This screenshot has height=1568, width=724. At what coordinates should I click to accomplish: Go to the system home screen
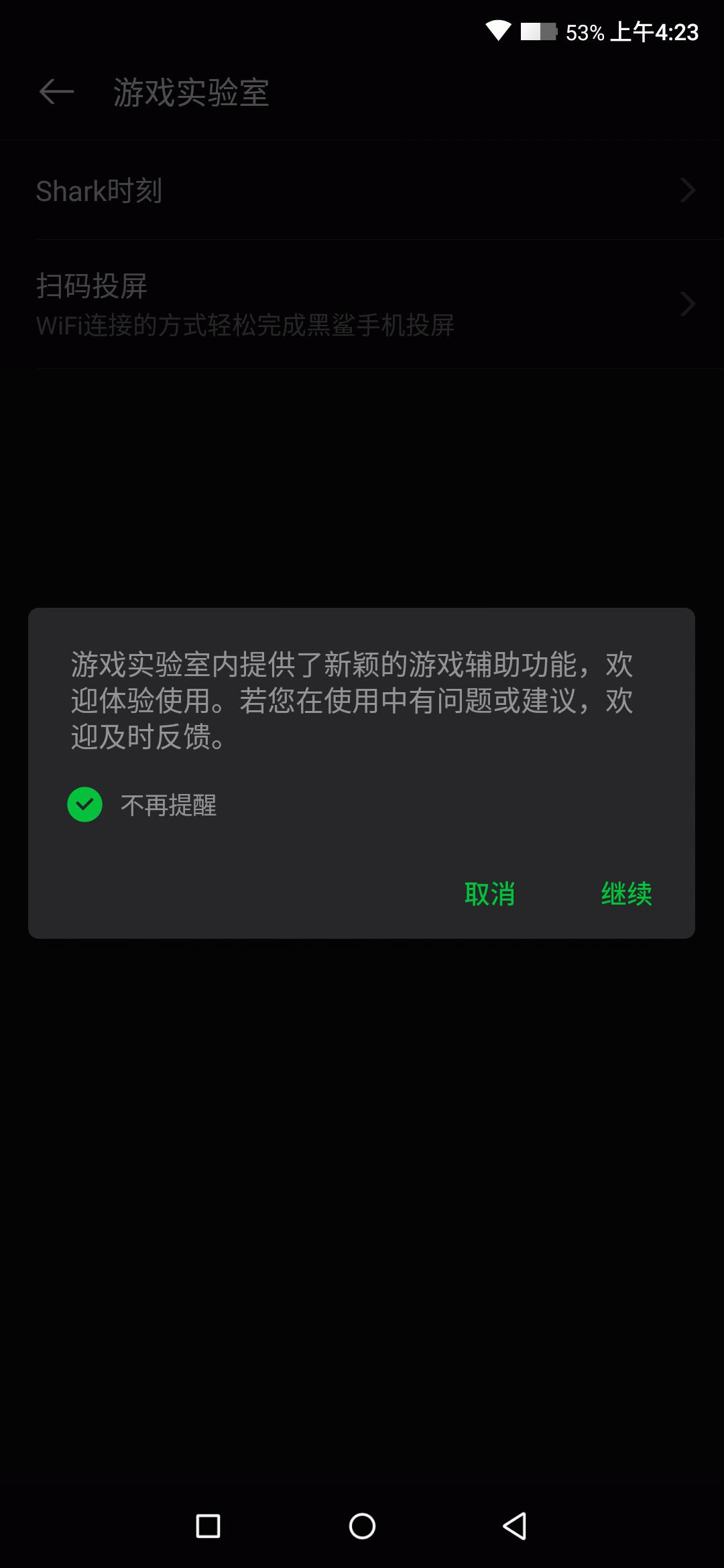click(x=362, y=1526)
